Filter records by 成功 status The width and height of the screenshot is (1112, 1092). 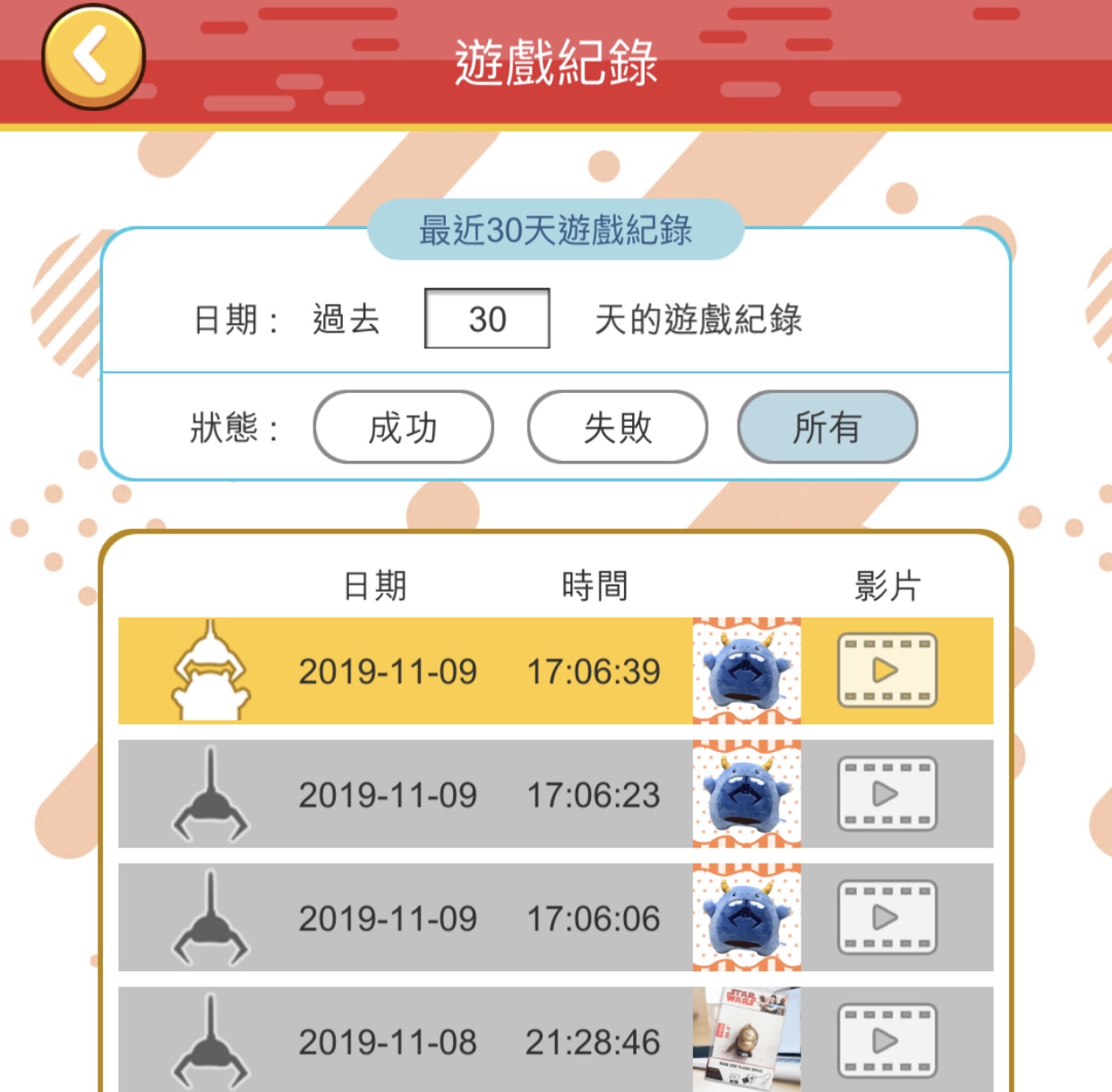403,427
